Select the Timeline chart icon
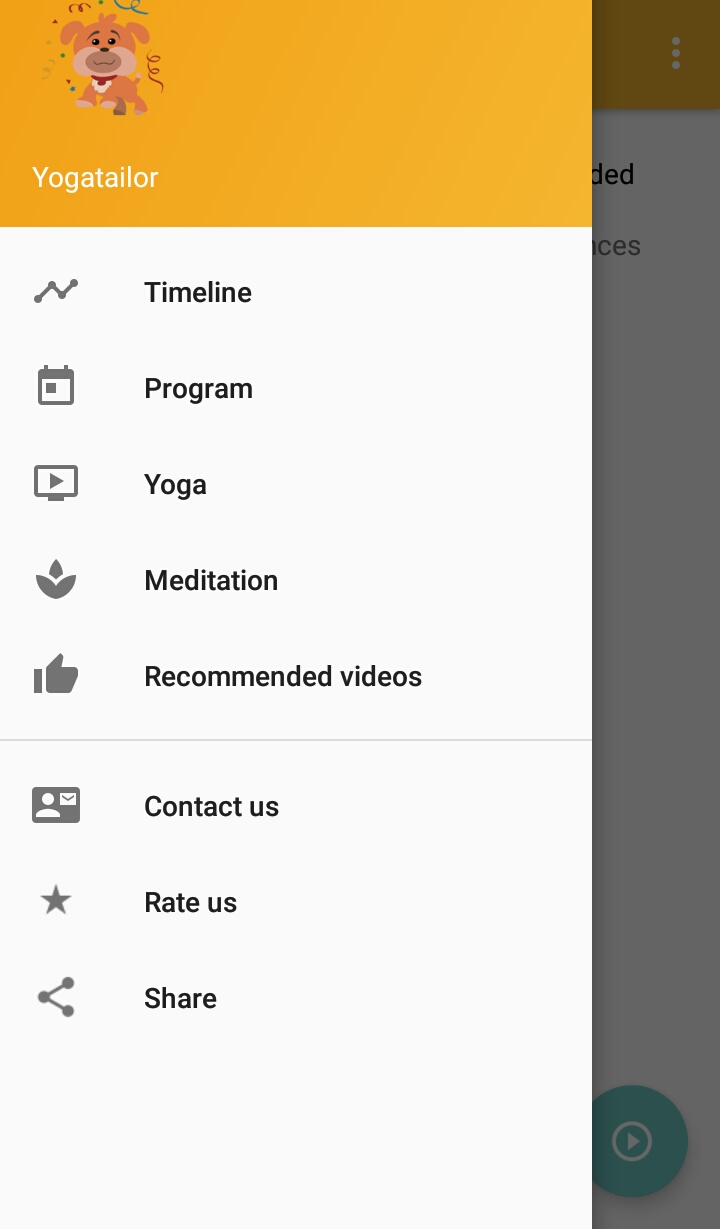This screenshot has width=720, height=1229. pos(55,291)
